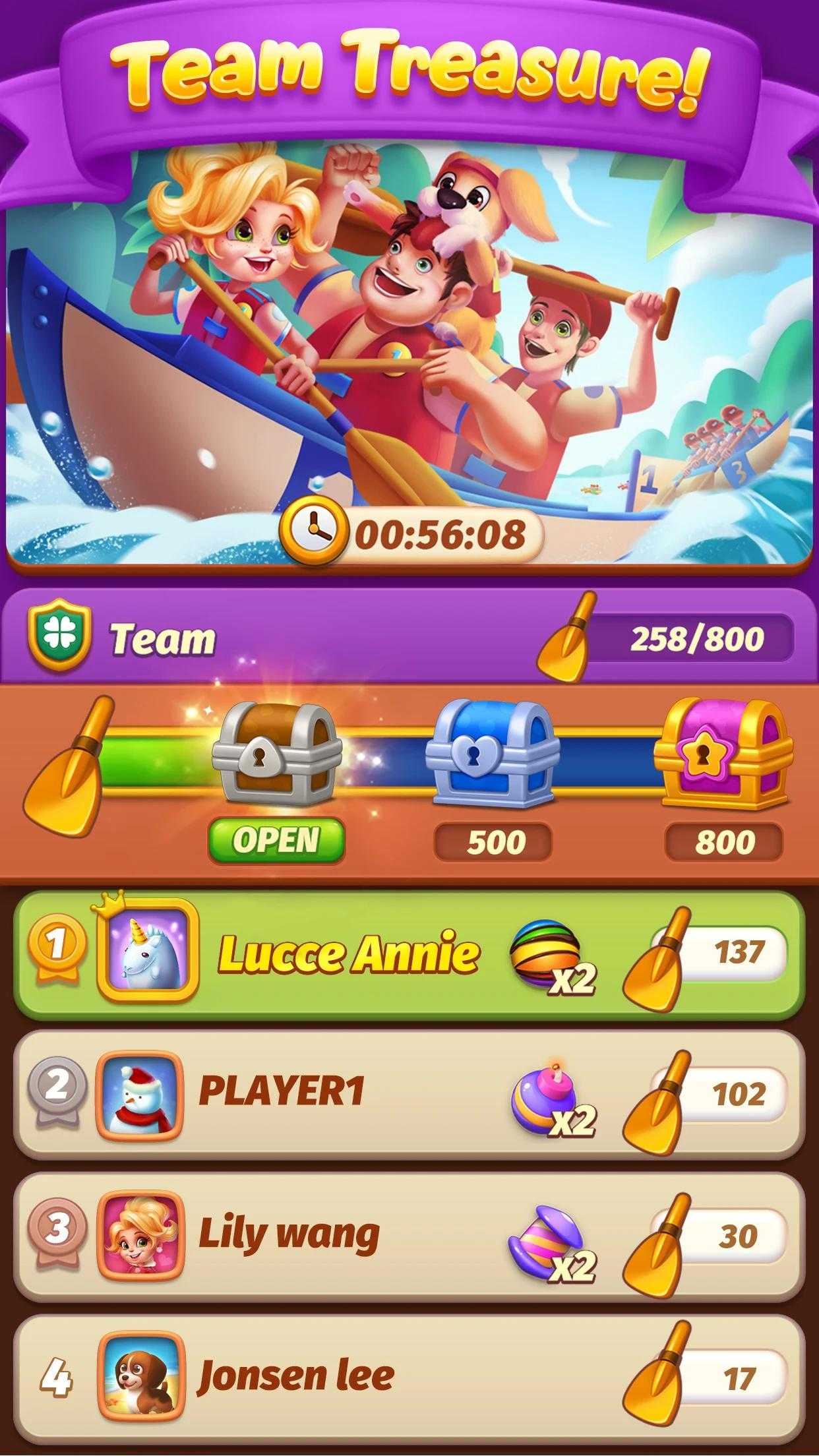Viewport: 819px width, 1456px height.
Task: Select Lily wang in the ranking
Action: click(x=409, y=1236)
